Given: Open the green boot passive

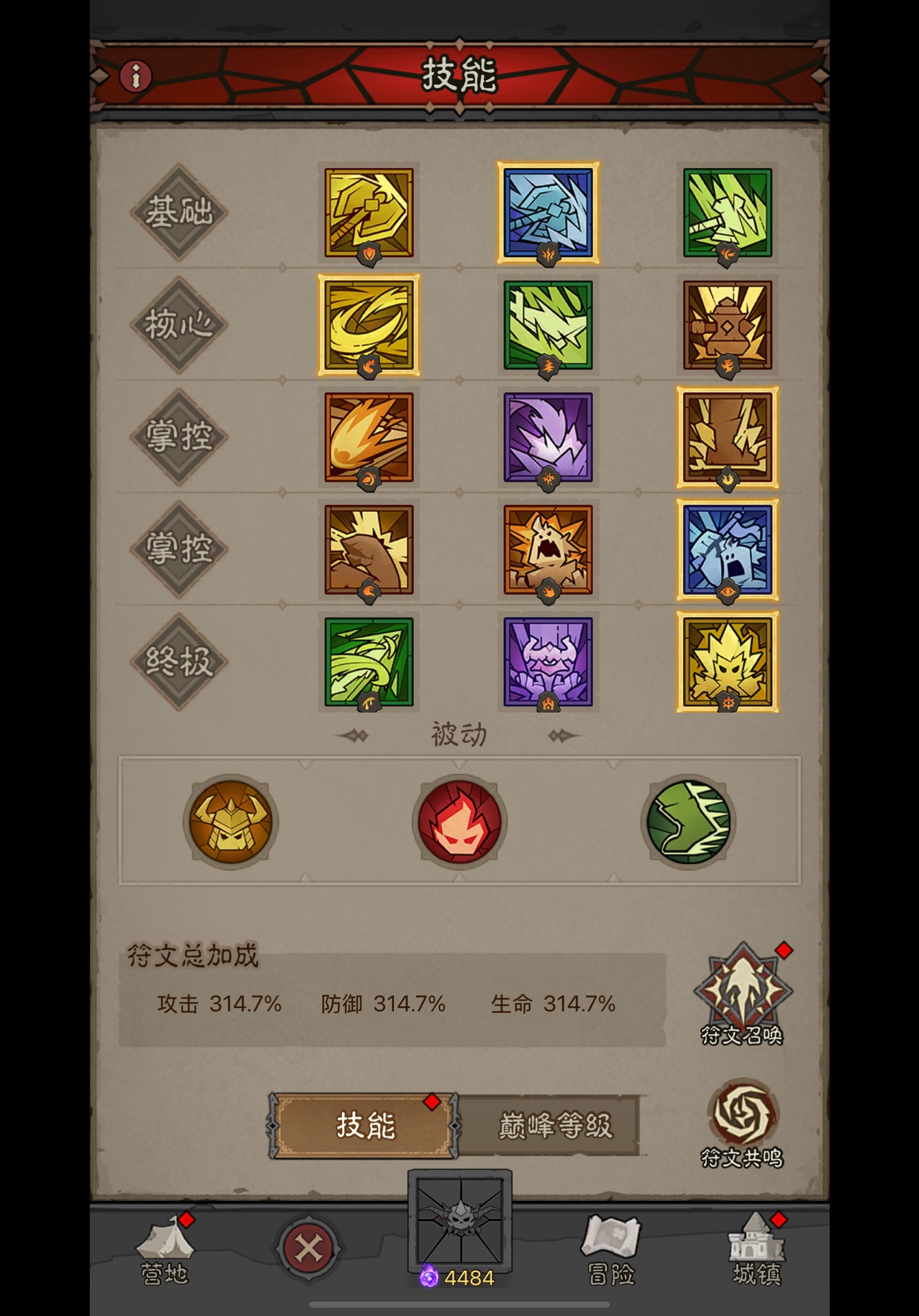Looking at the screenshot, I should [x=688, y=822].
